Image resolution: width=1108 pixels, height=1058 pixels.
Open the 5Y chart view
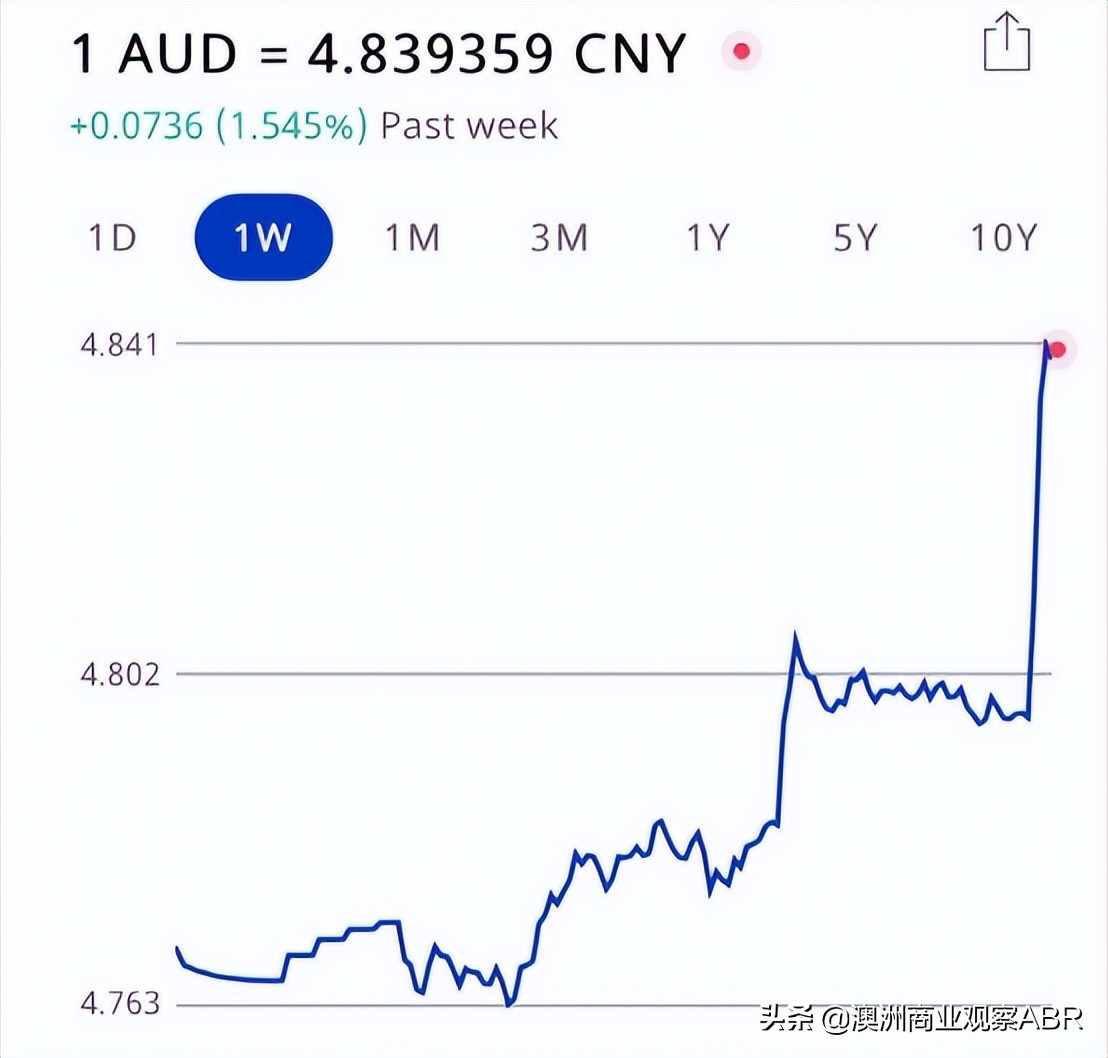point(855,238)
